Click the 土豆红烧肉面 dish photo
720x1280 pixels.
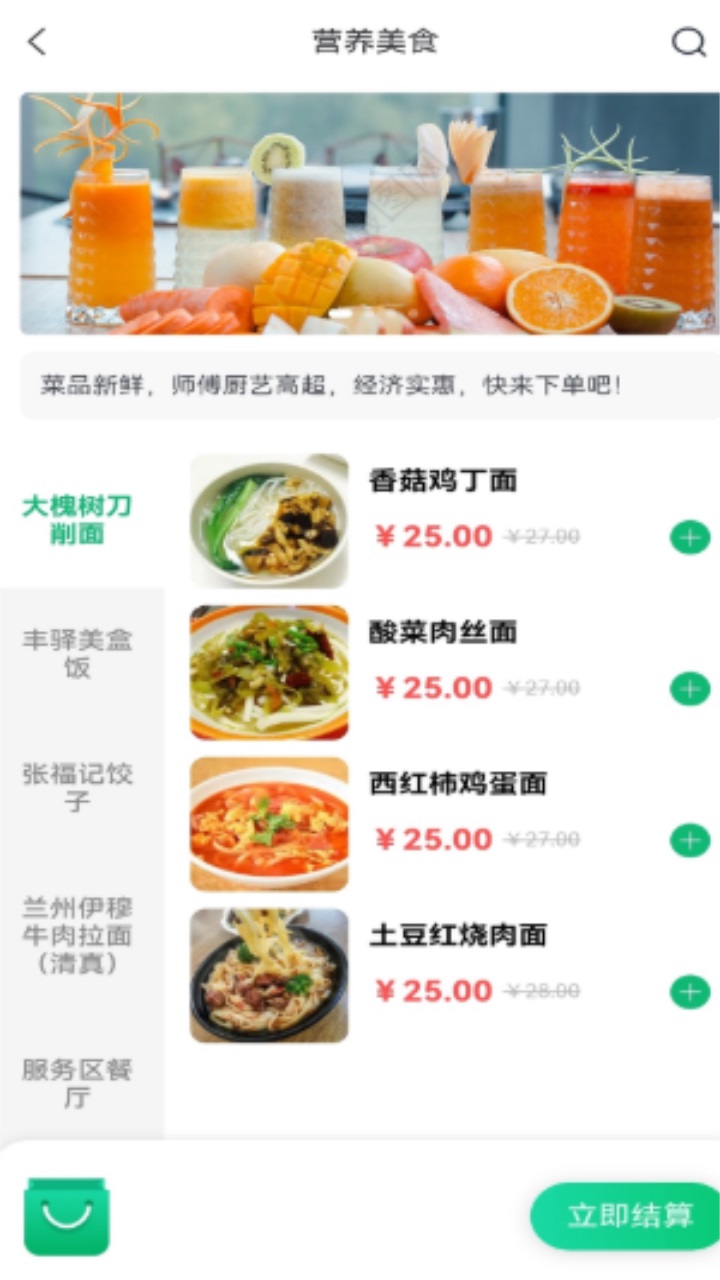(268, 975)
